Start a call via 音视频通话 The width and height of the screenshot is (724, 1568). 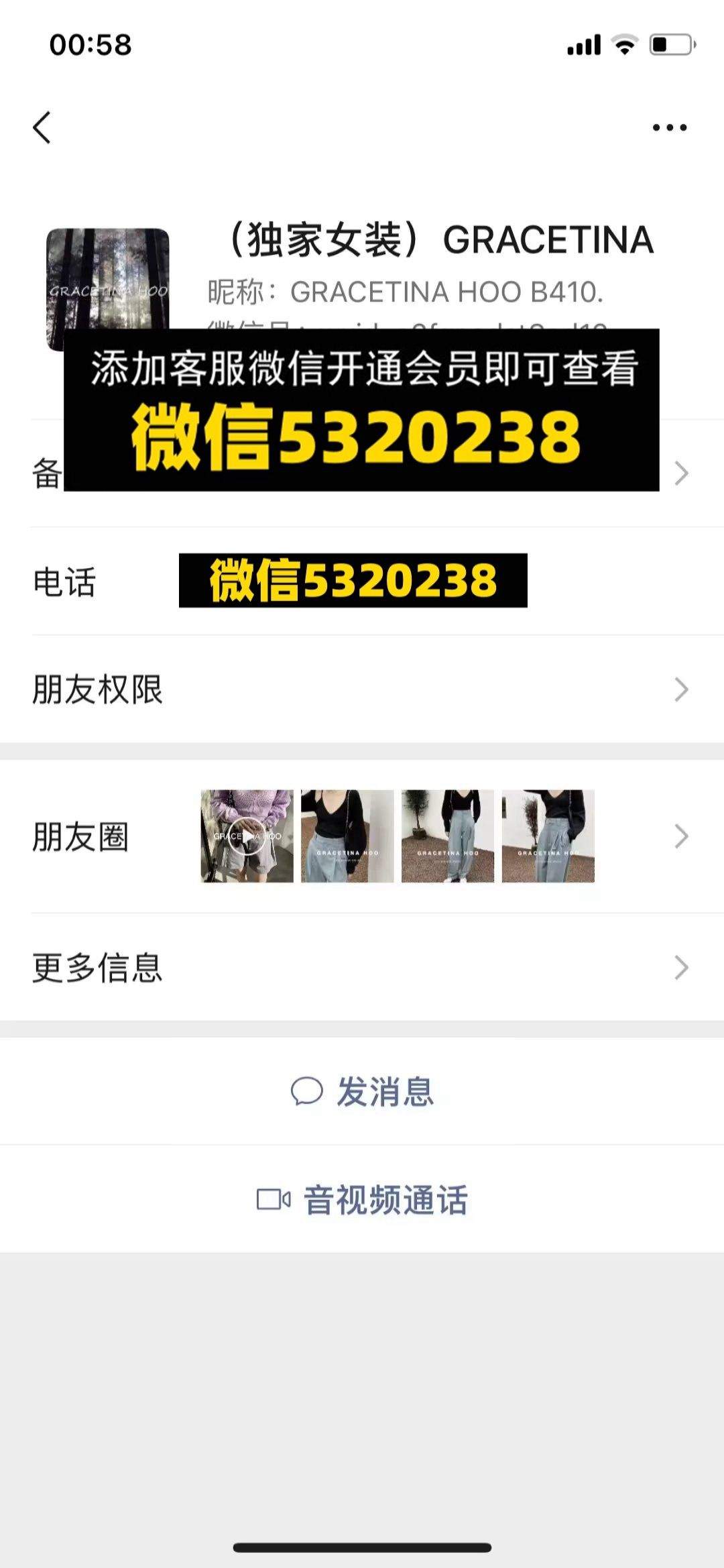(362, 1199)
